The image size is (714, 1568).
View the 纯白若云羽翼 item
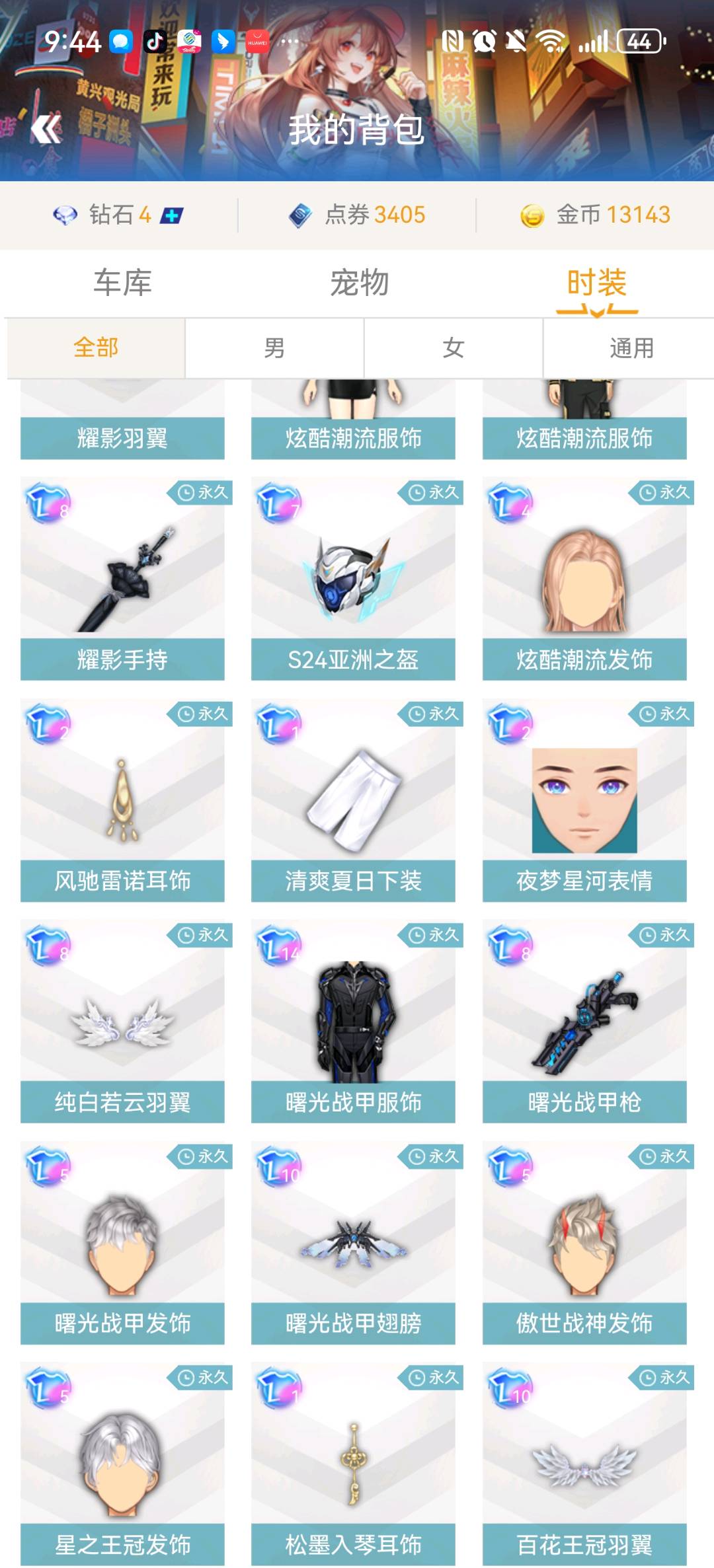click(122, 1021)
